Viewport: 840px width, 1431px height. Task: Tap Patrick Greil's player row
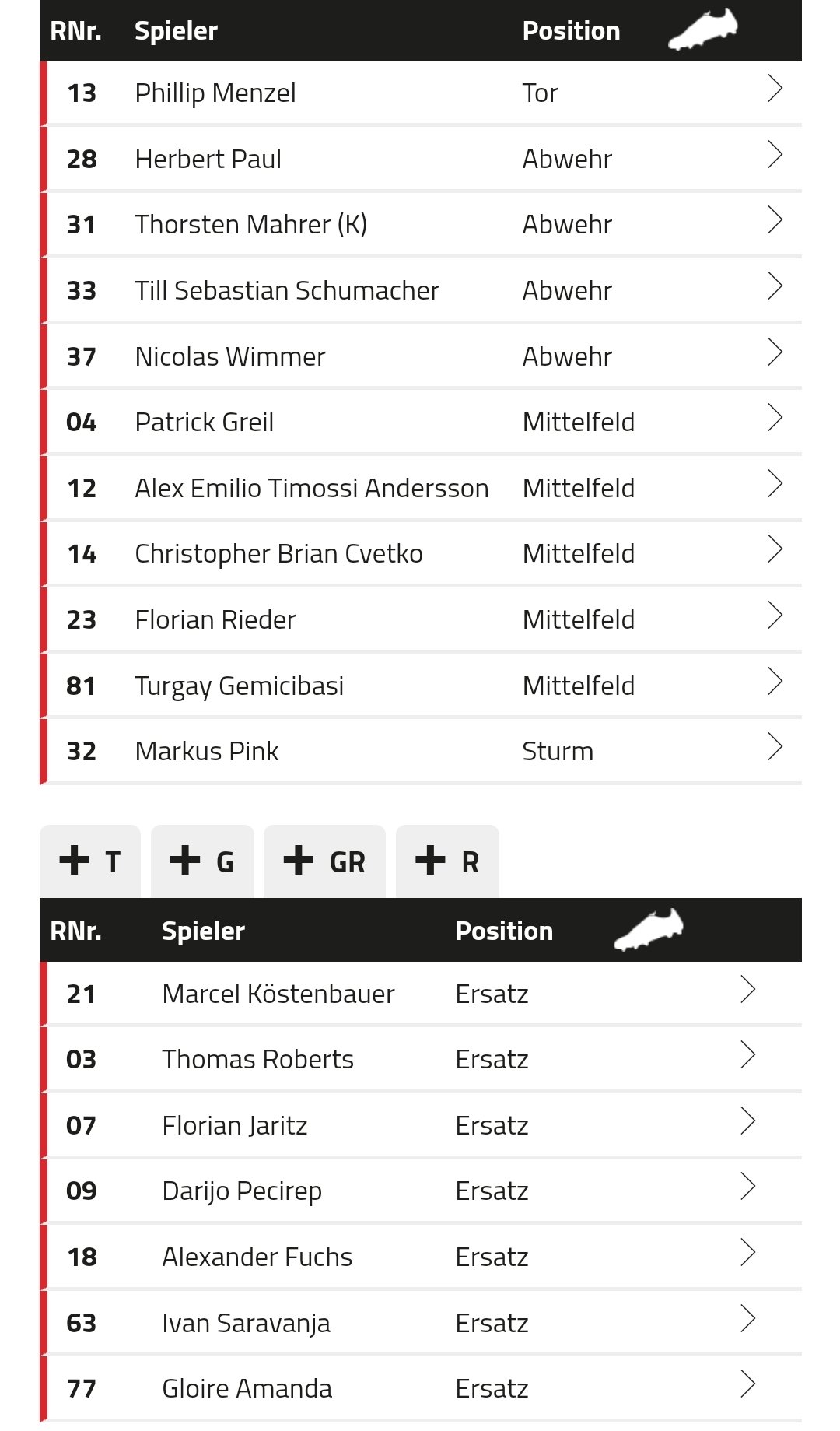point(421,422)
